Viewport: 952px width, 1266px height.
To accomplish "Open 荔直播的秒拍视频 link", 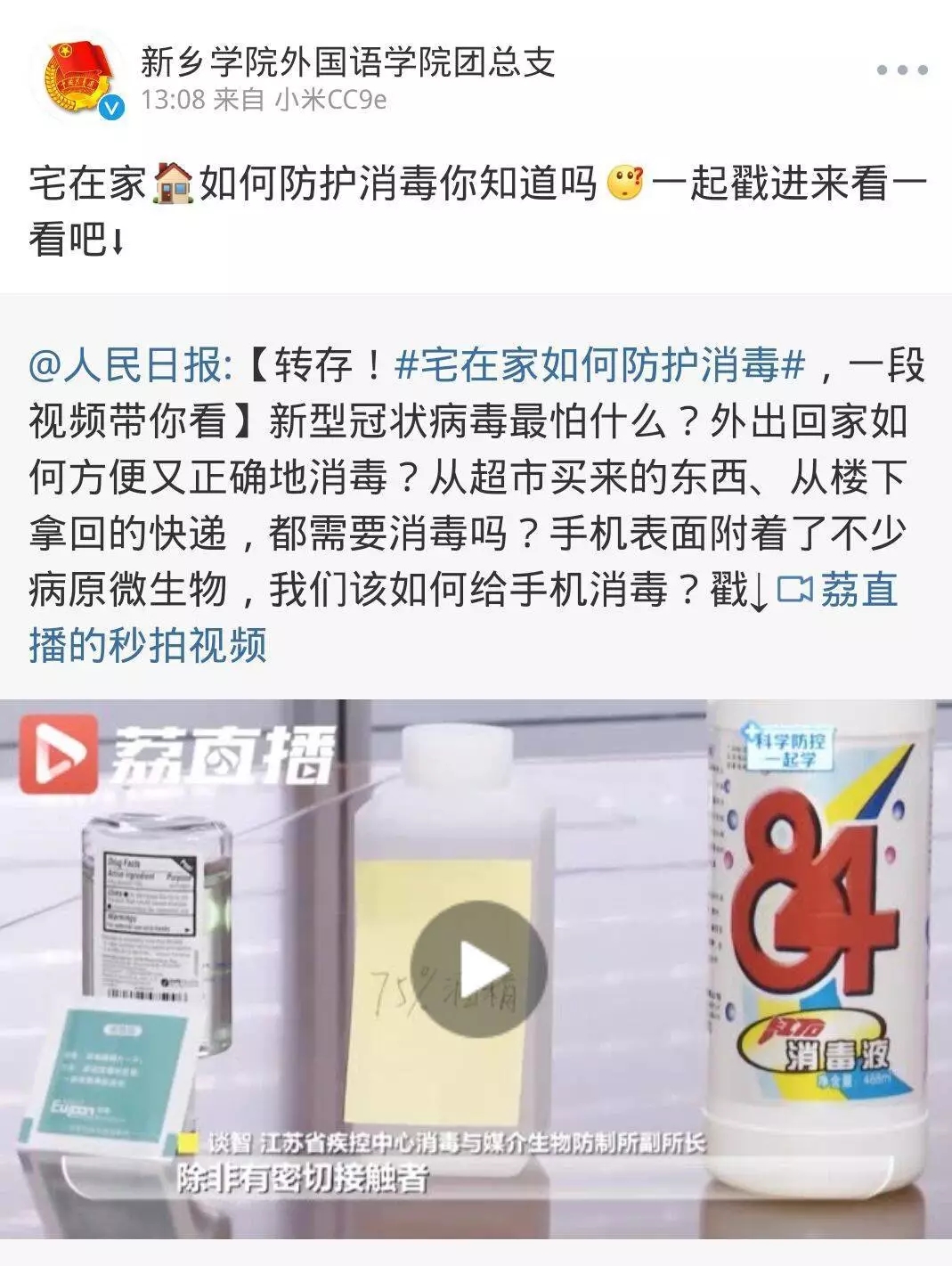I will pyautogui.click(x=148, y=645).
